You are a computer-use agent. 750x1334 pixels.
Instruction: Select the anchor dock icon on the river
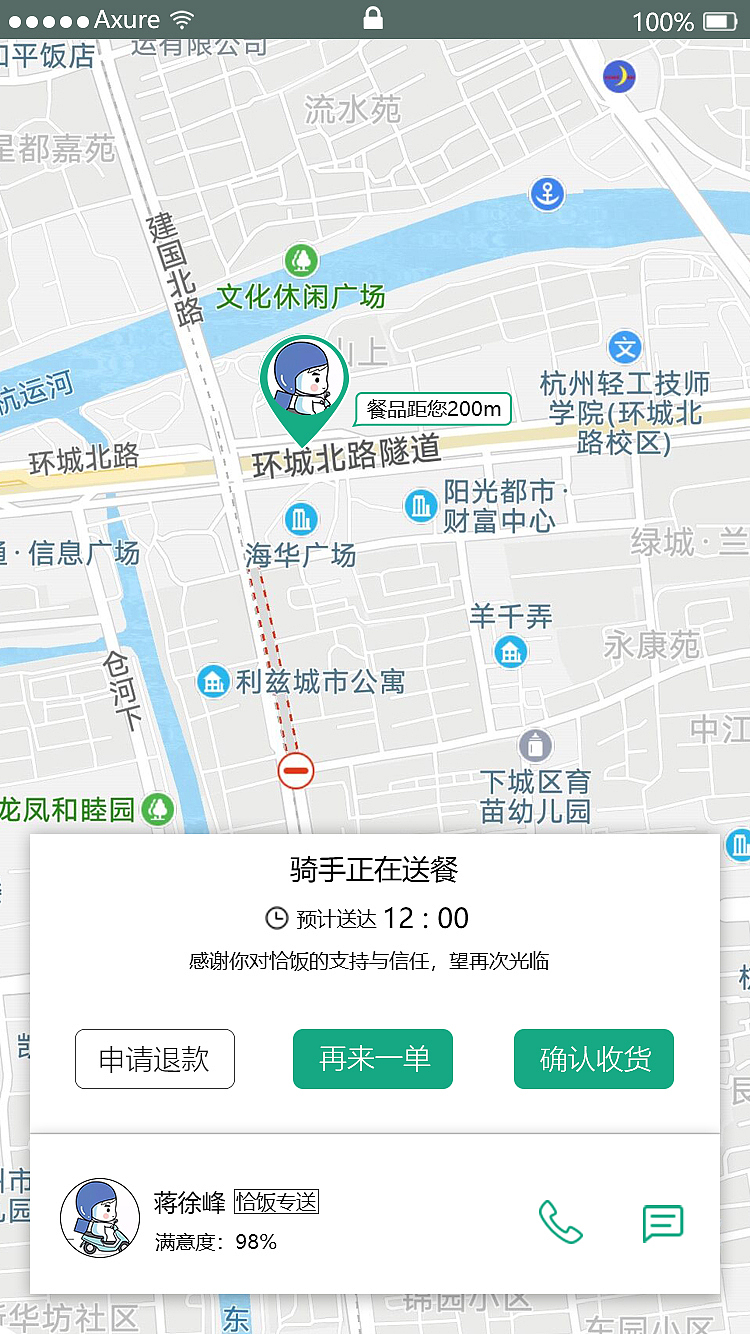[x=547, y=194]
